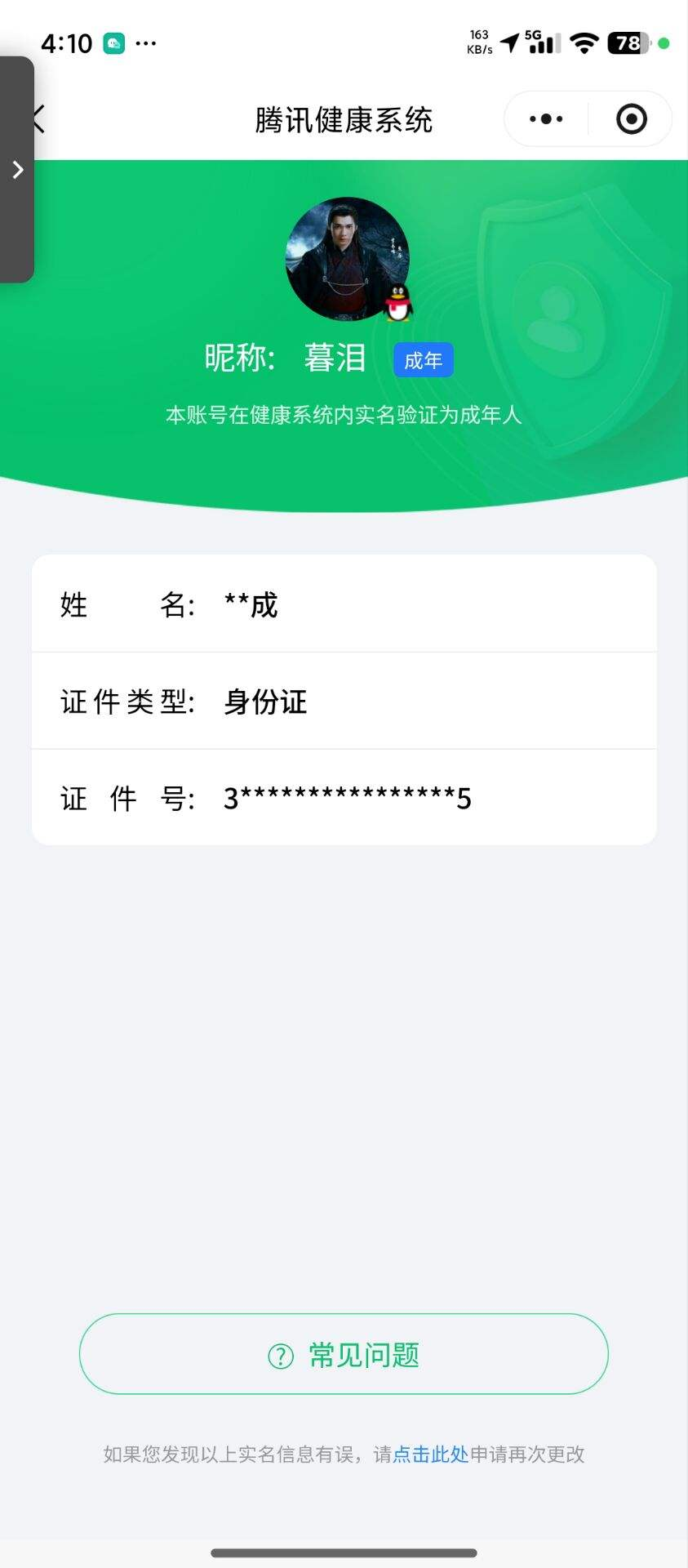The width and height of the screenshot is (688, 1568).
Task: Tap the question mark icon inside 常见问题
Action: click(282, 1353)
